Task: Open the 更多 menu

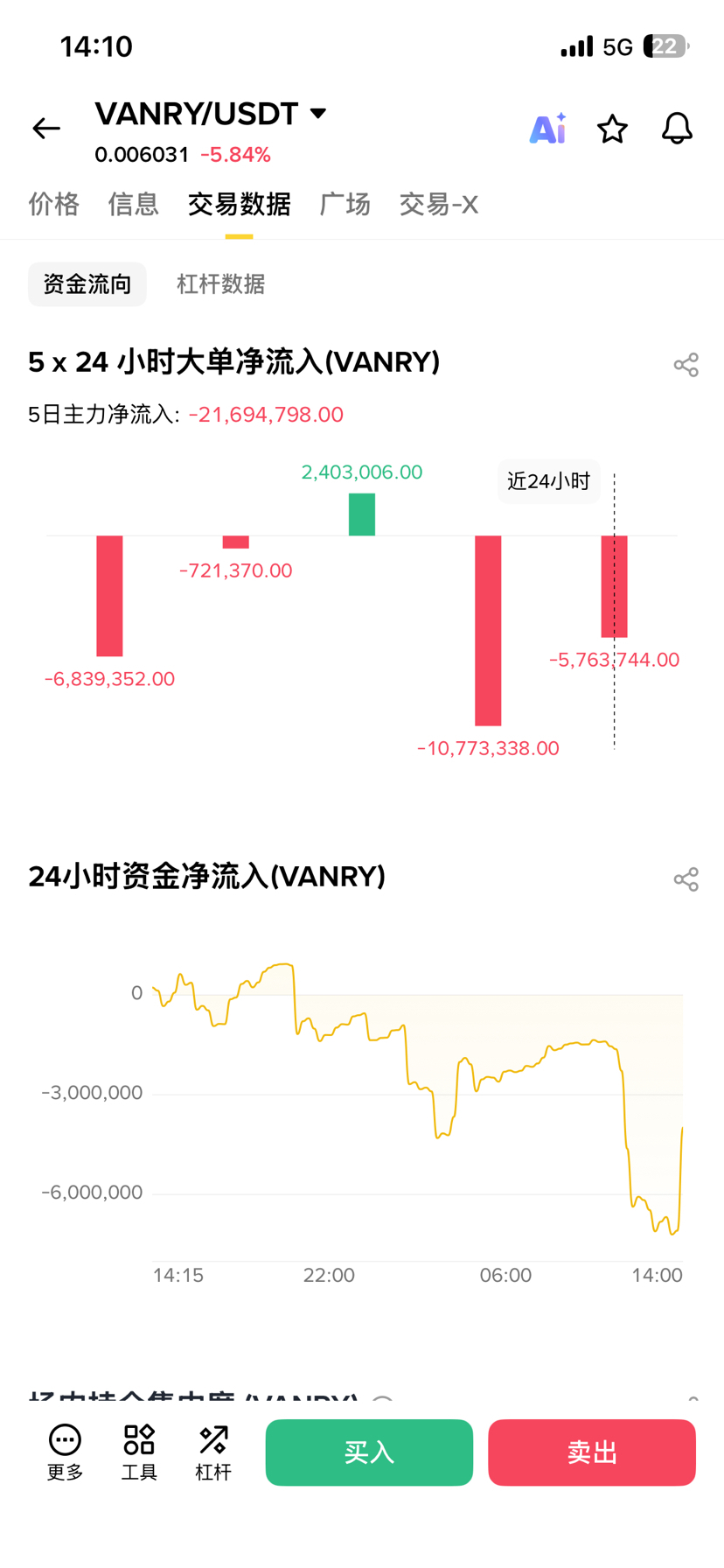Action: click(x=66, y=1452)
